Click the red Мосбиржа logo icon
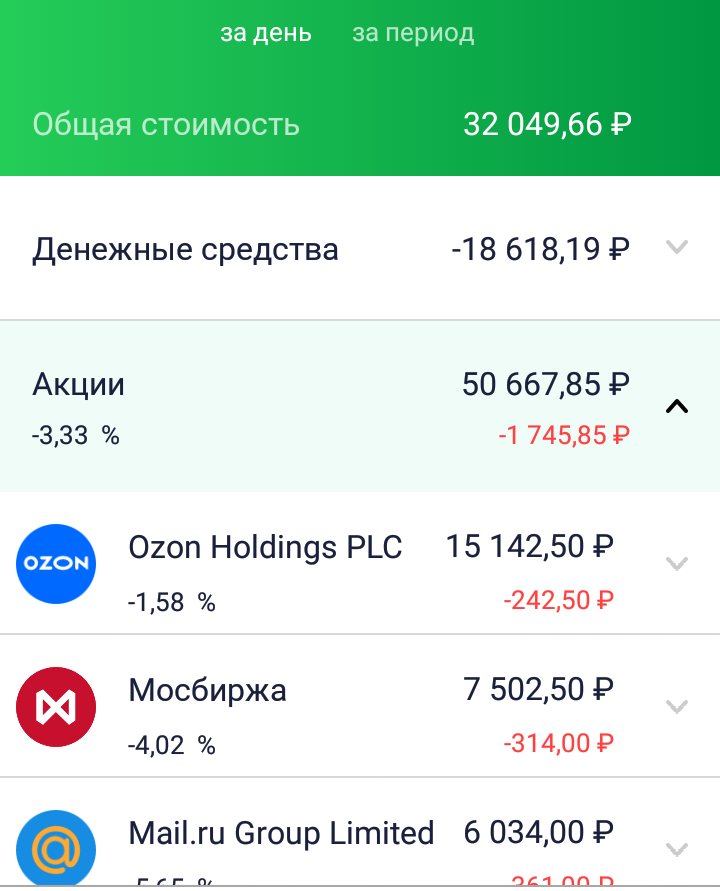Viewport: 720px width, 891px height. point(55,706)
